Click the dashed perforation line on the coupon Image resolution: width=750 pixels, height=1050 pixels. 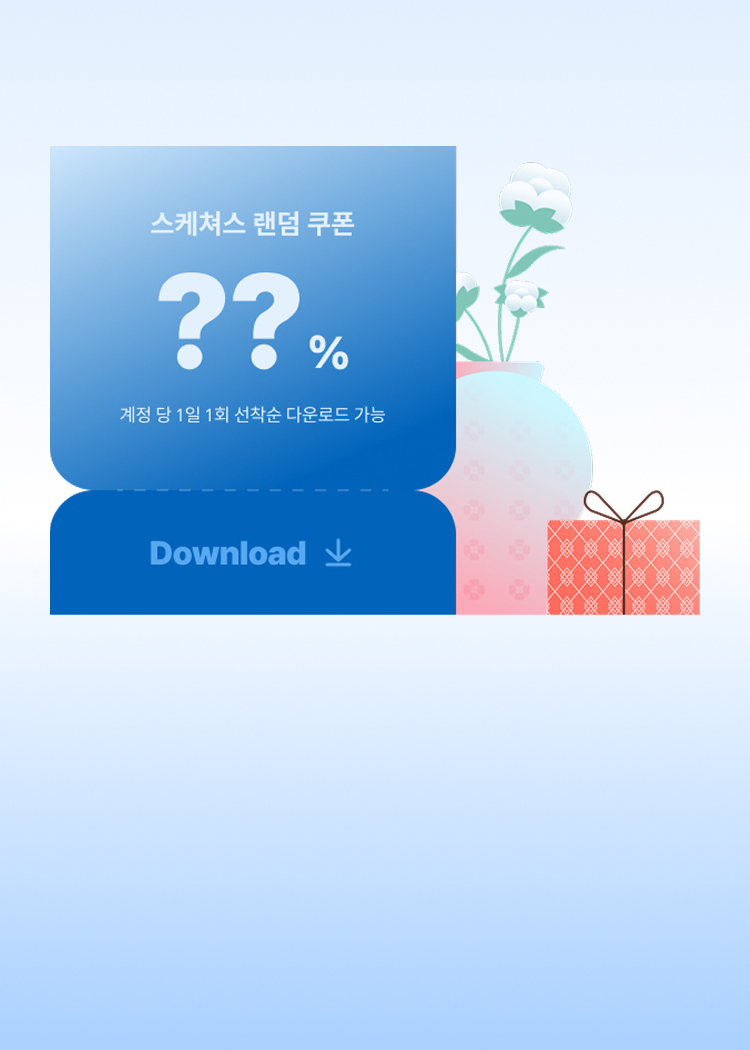tap(252, 490)
